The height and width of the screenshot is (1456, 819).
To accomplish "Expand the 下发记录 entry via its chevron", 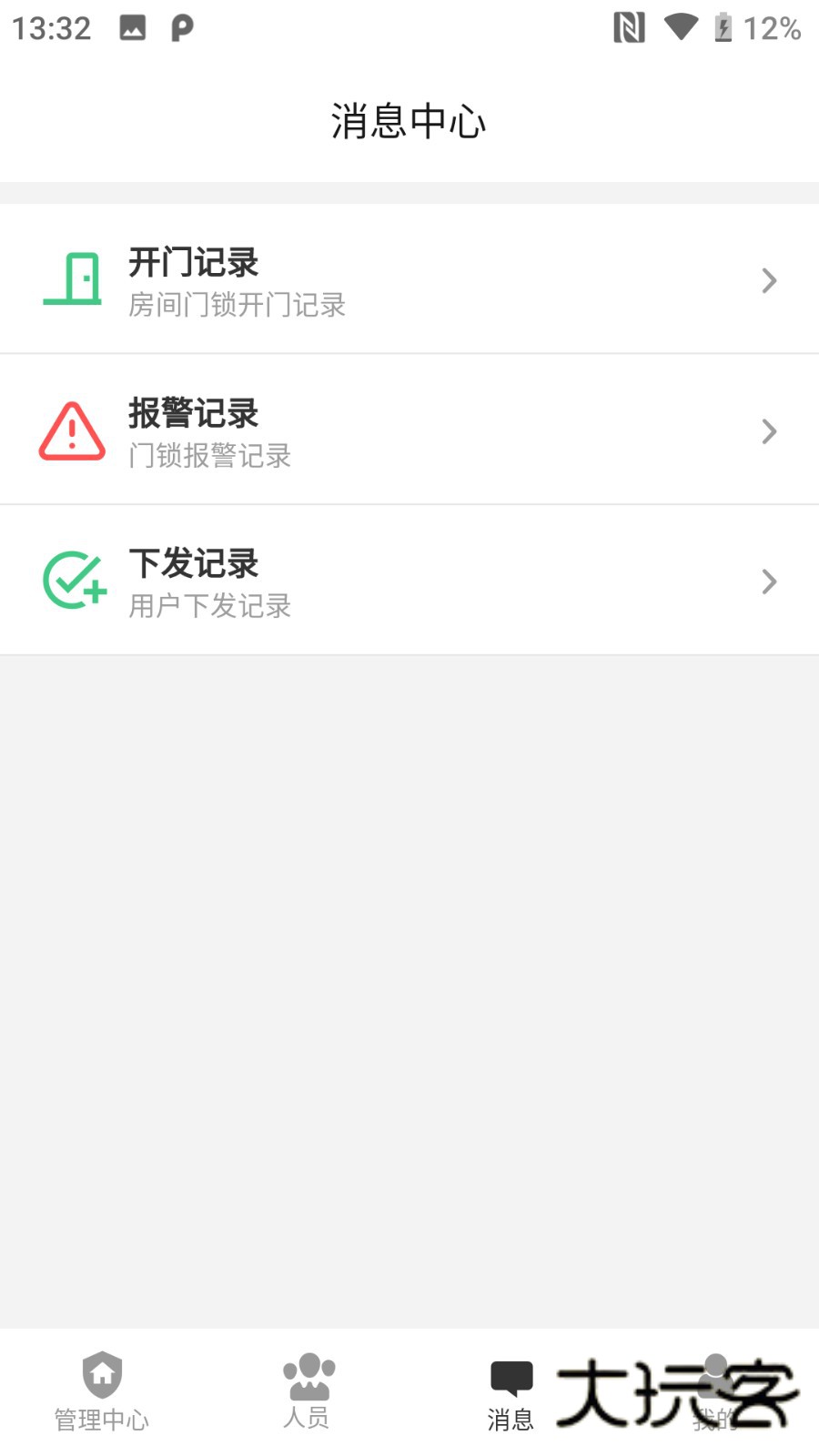I will pyautogui.click(x=768, y=581).
